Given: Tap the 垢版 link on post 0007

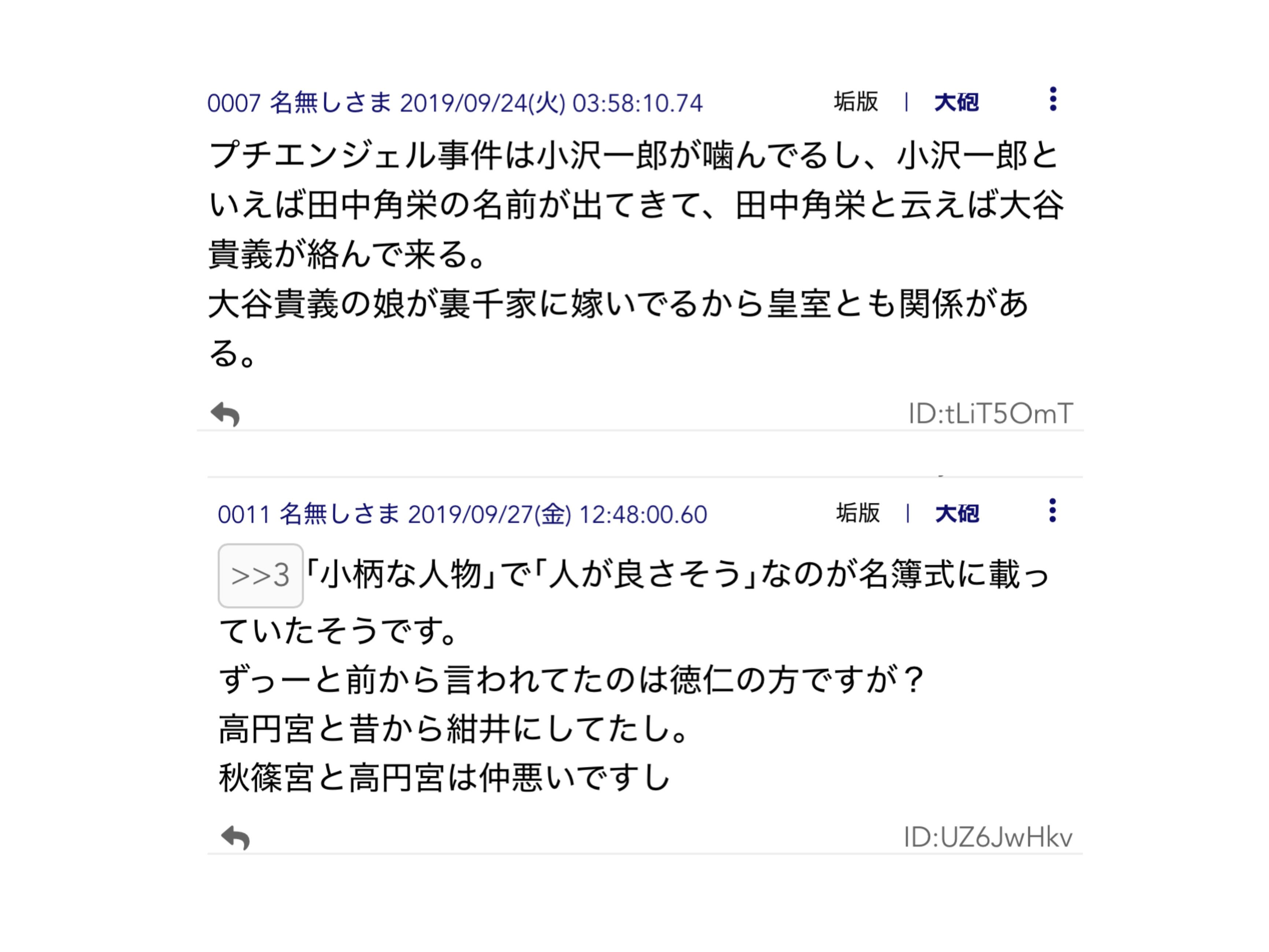Looking at the screenshot, I should click(855, 102).
